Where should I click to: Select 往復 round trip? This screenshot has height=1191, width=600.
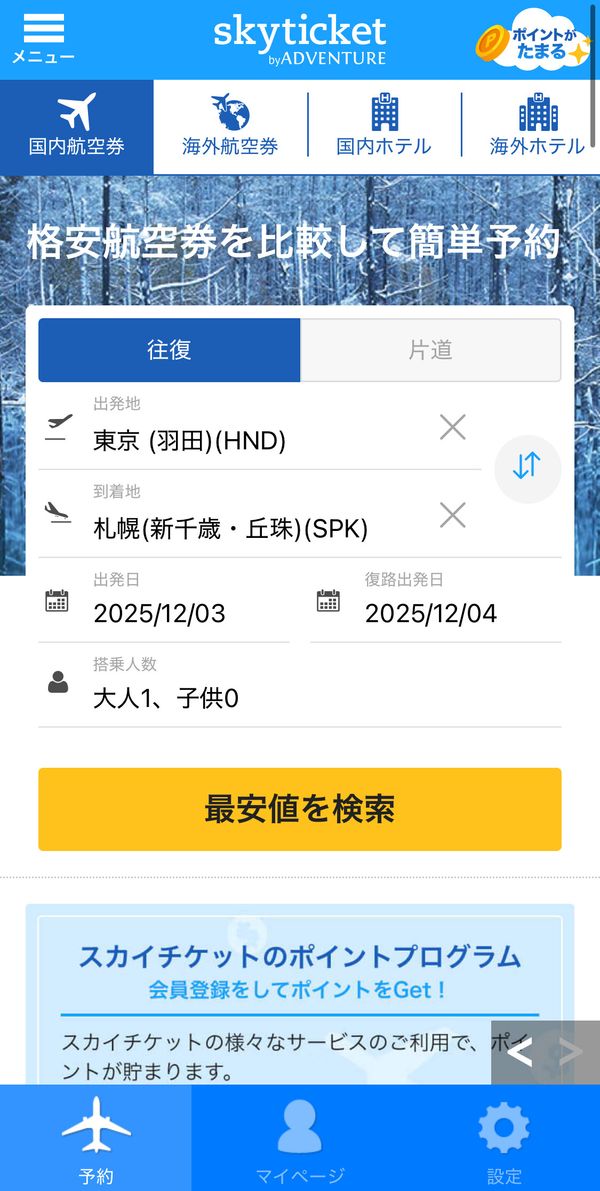click(x=169, y=349)
